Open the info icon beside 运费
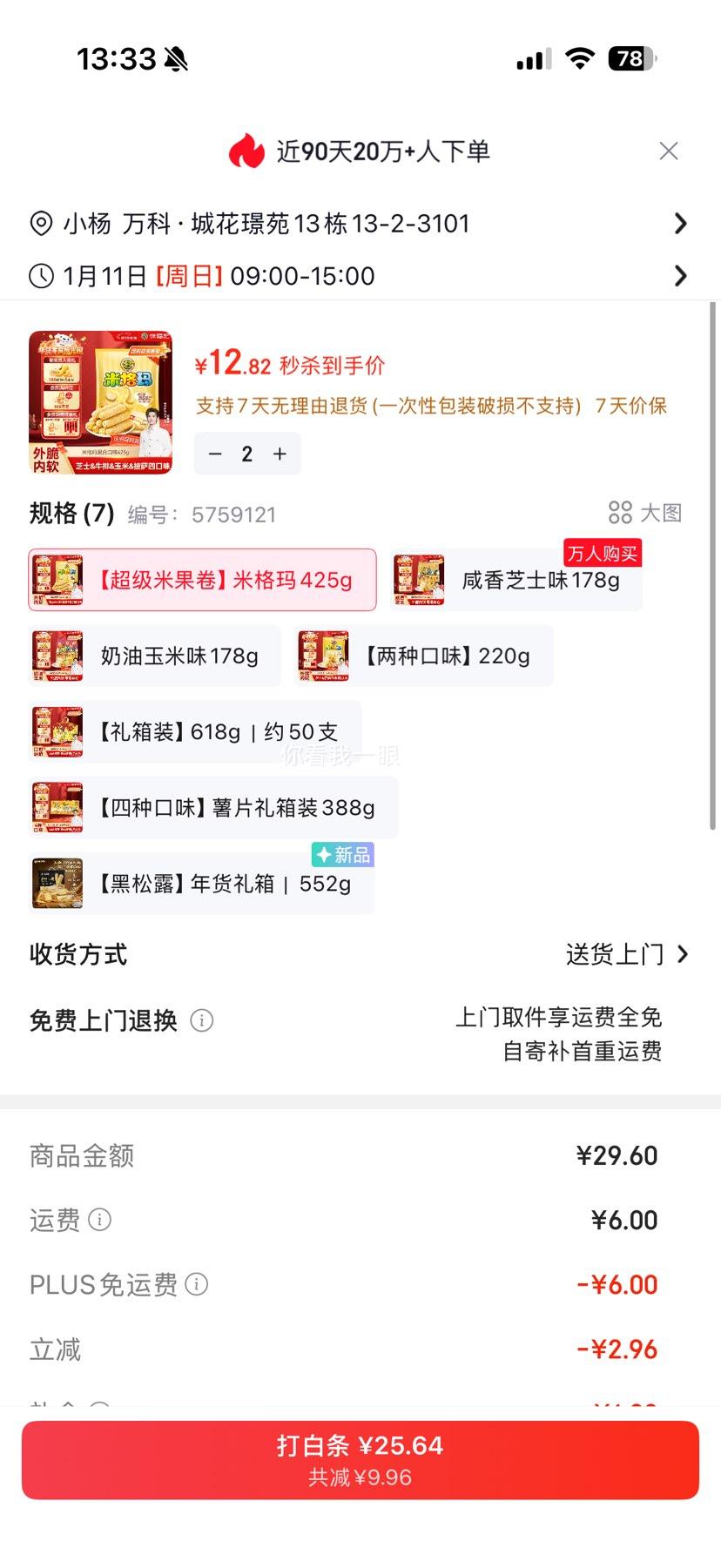The height and width of the screenshot is (1568, 721). click(103, 1220)
